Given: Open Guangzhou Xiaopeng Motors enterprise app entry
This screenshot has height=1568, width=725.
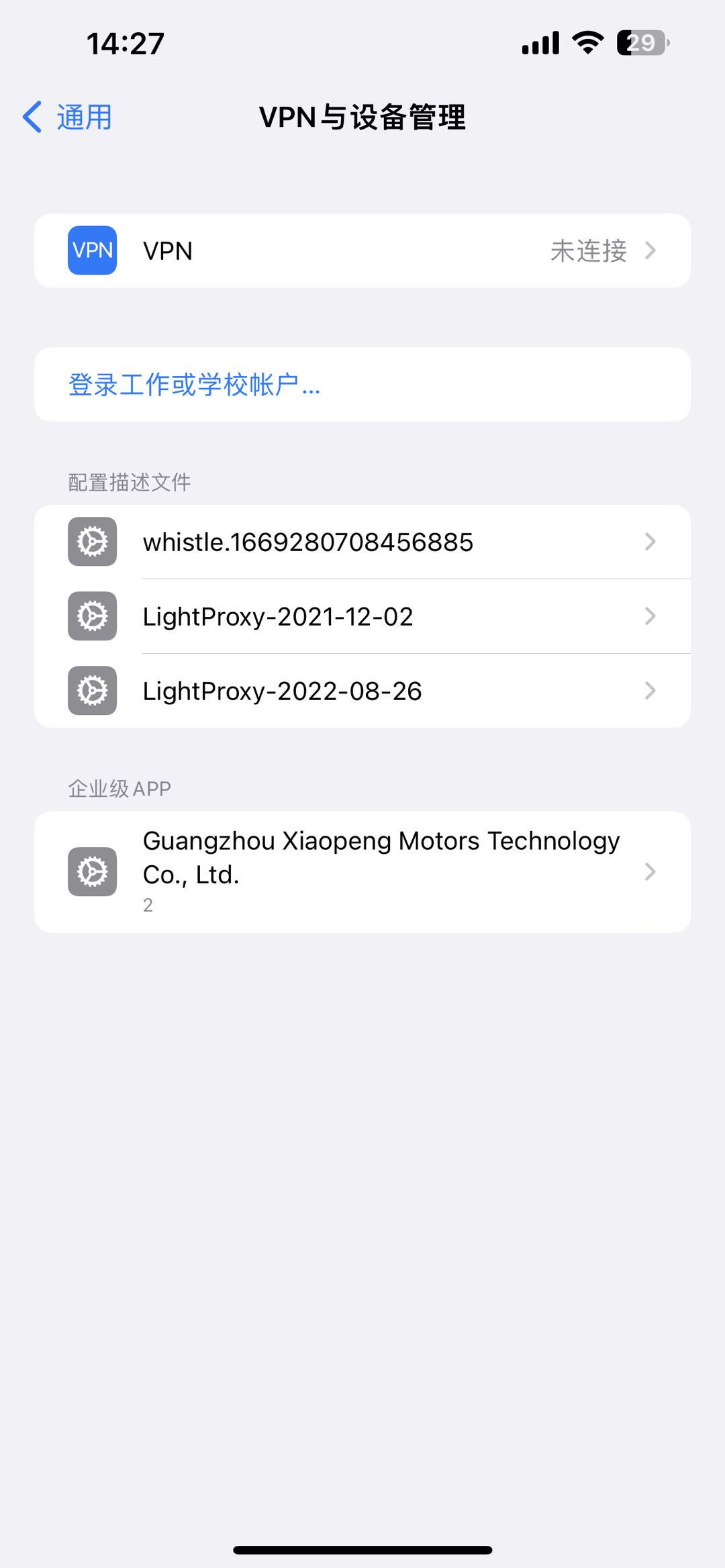Looking at the screenshot, I should point(362,872).
